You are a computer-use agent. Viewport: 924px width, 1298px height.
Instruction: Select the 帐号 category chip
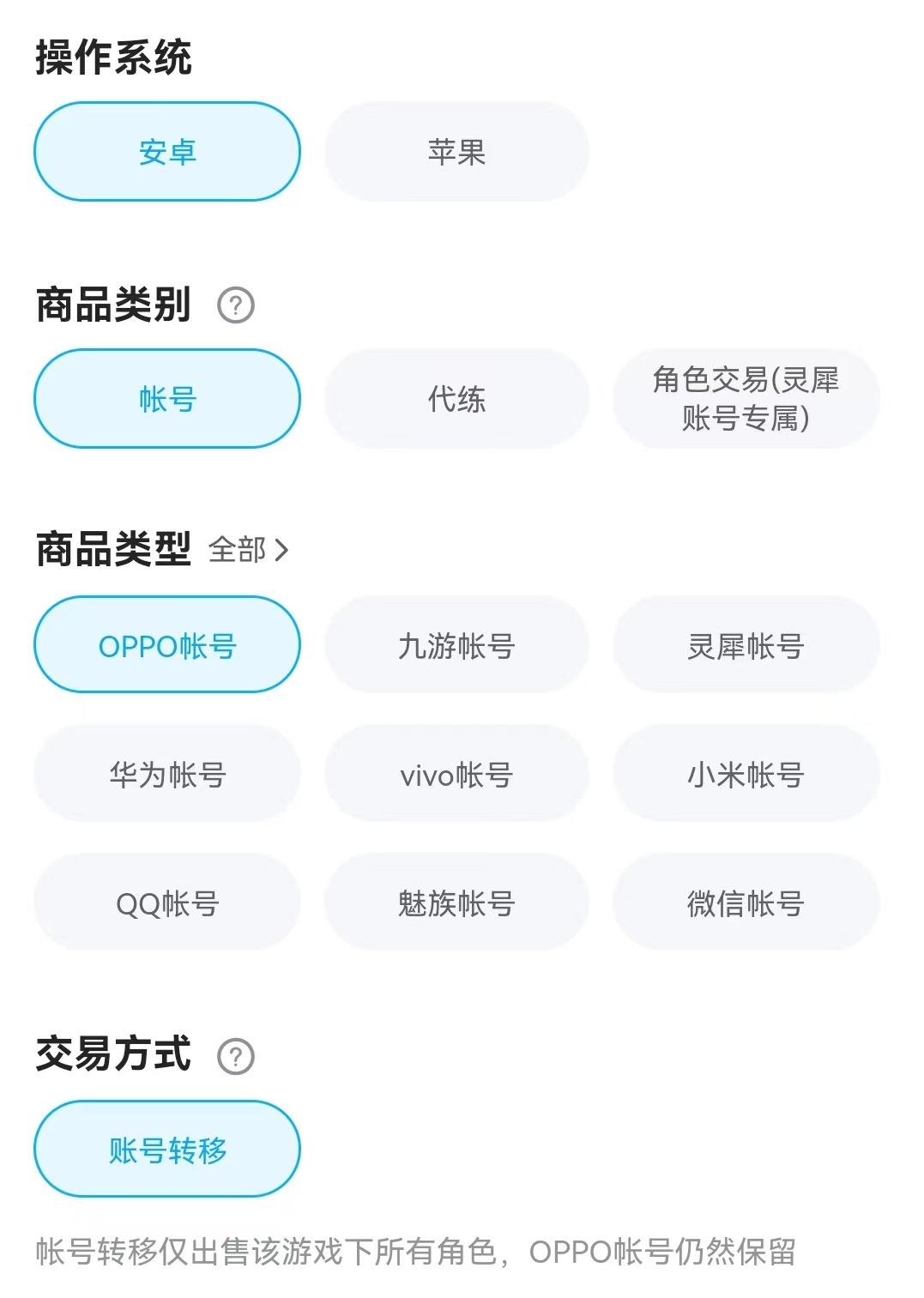pos(167,399)
